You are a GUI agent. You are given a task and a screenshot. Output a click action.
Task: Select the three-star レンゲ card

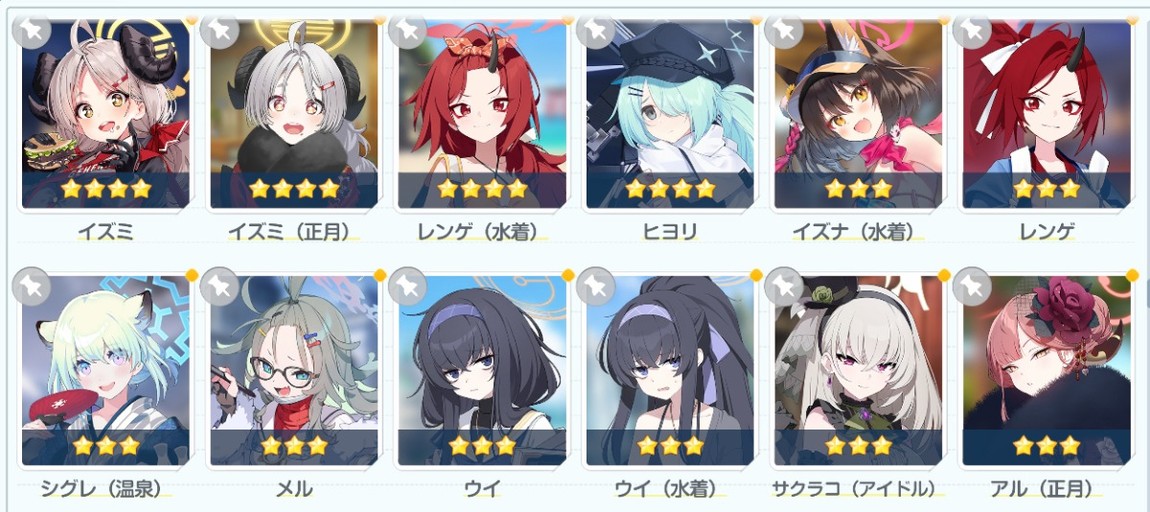pos(1045,115)
